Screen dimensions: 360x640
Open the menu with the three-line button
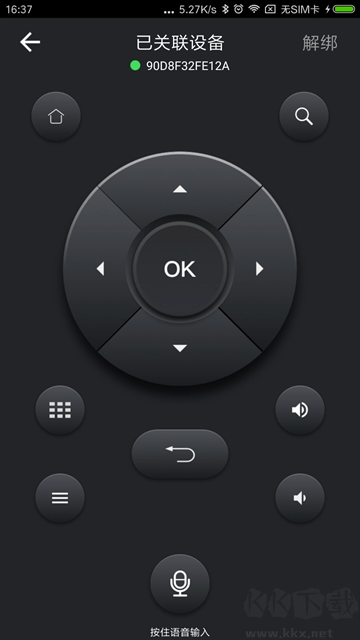(x=60, y=498)
